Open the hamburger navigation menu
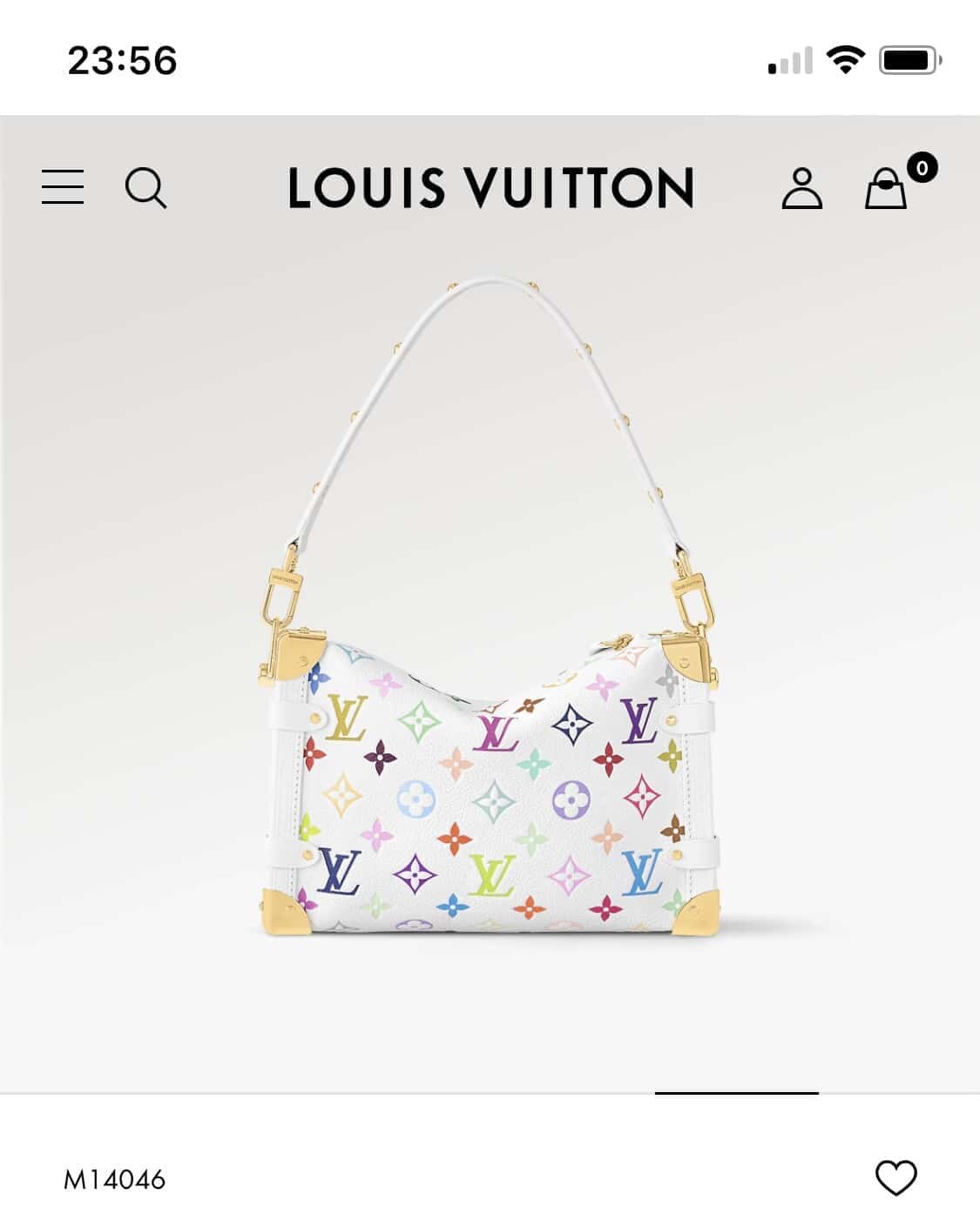 click(x=63, y=187)
